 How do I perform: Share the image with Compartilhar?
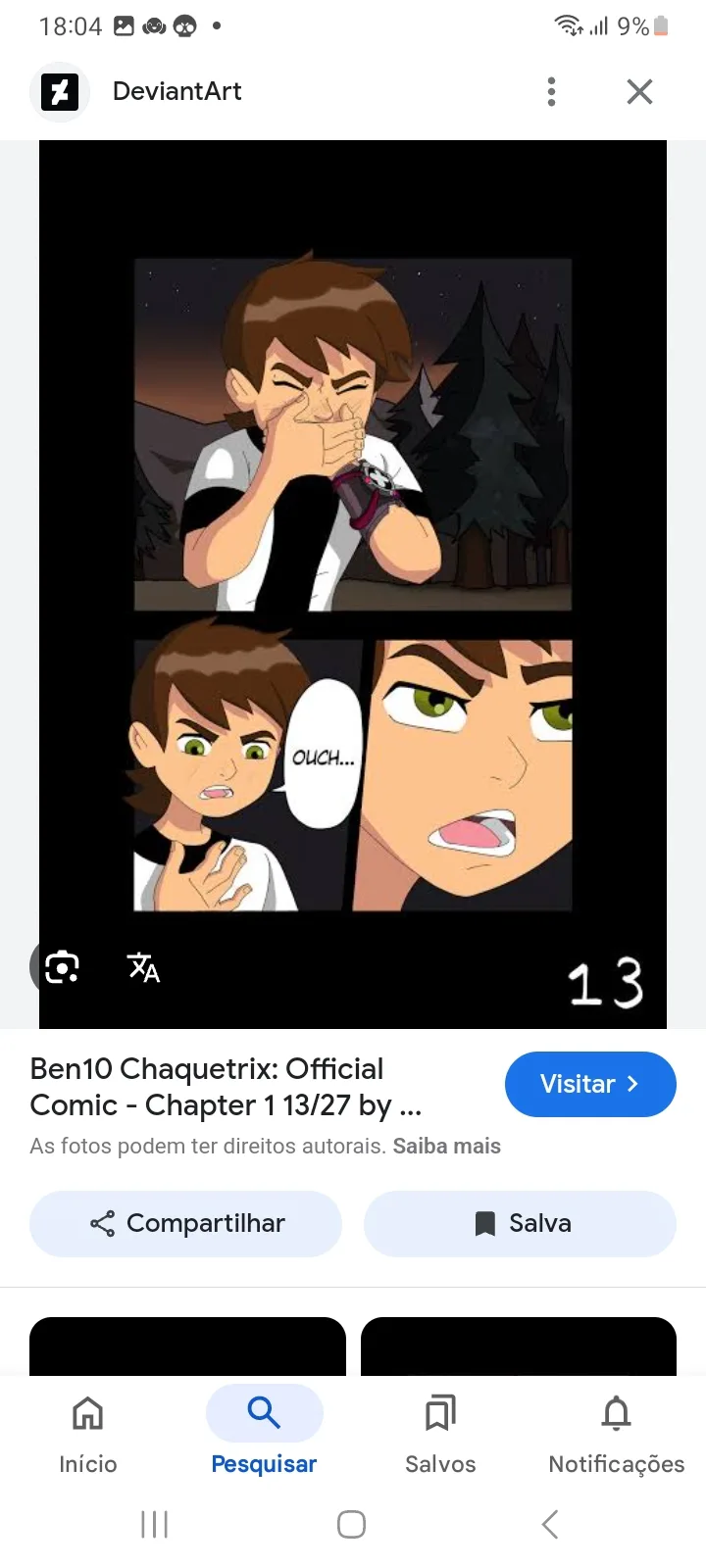(x=186, y=1223)
